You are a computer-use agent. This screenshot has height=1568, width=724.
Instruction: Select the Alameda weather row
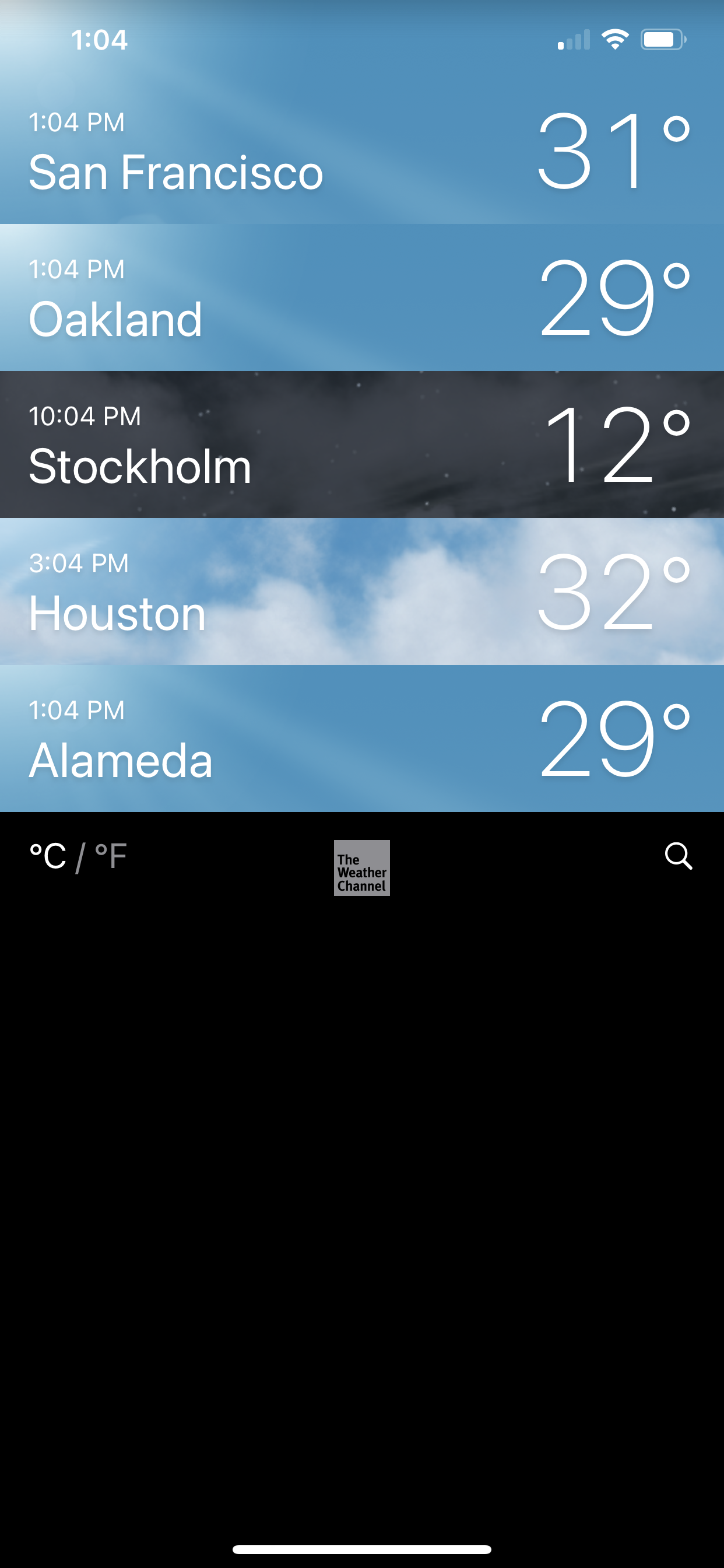(x=362, y=738)
